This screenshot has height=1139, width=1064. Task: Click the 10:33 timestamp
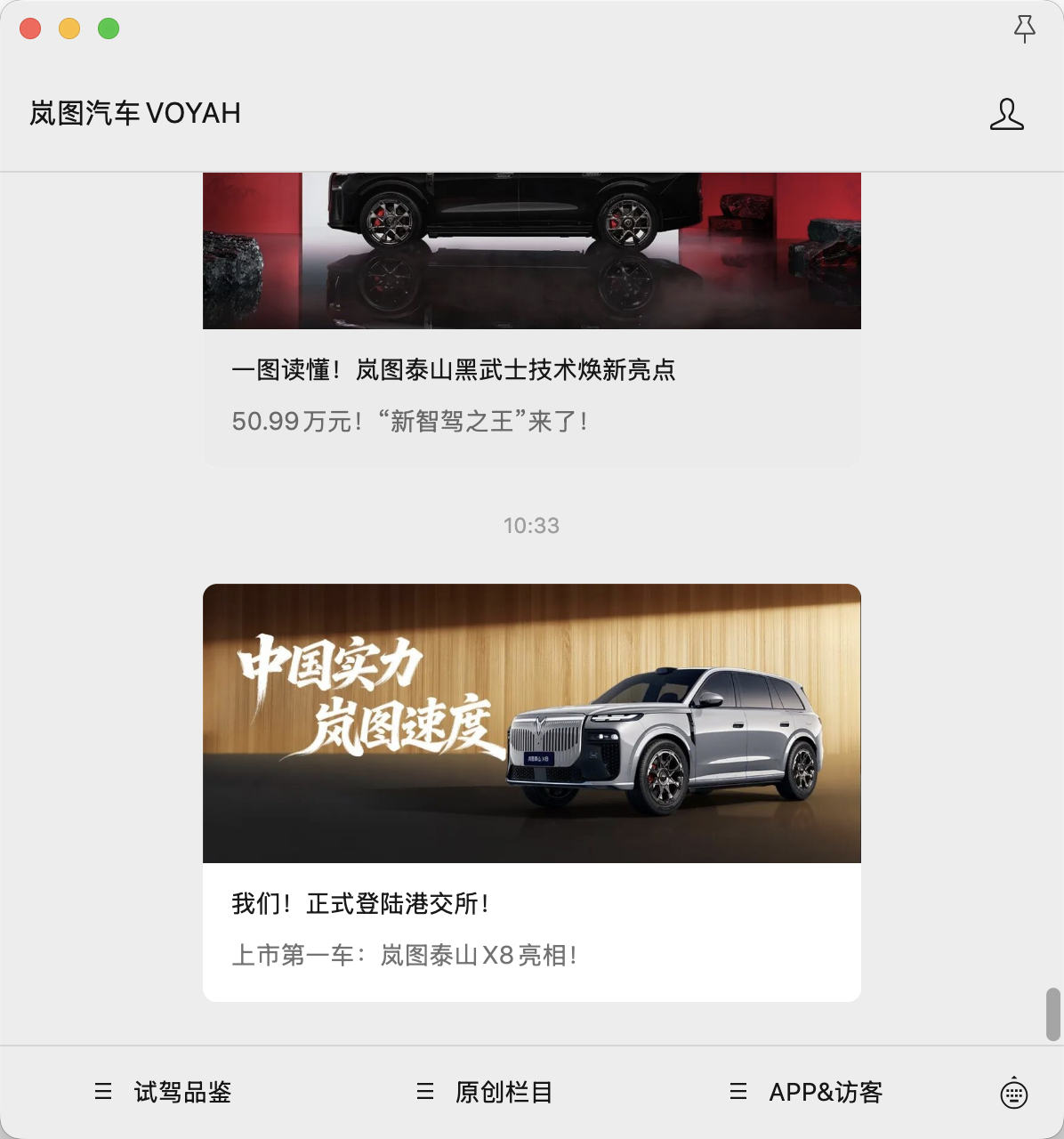(531, 526)
